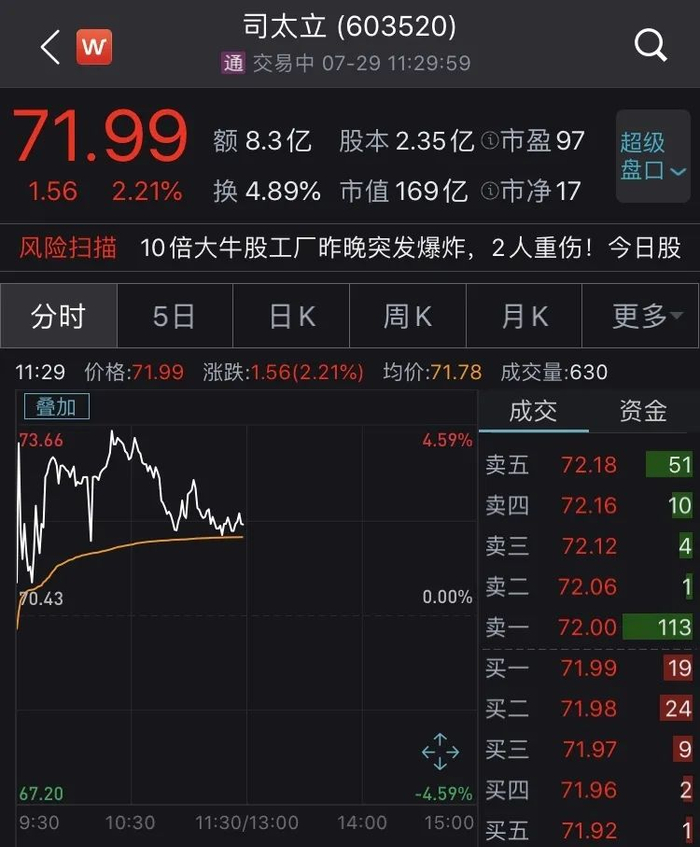Show the 月K chart tab
700x847 pixels.
[x=525, y=317]
